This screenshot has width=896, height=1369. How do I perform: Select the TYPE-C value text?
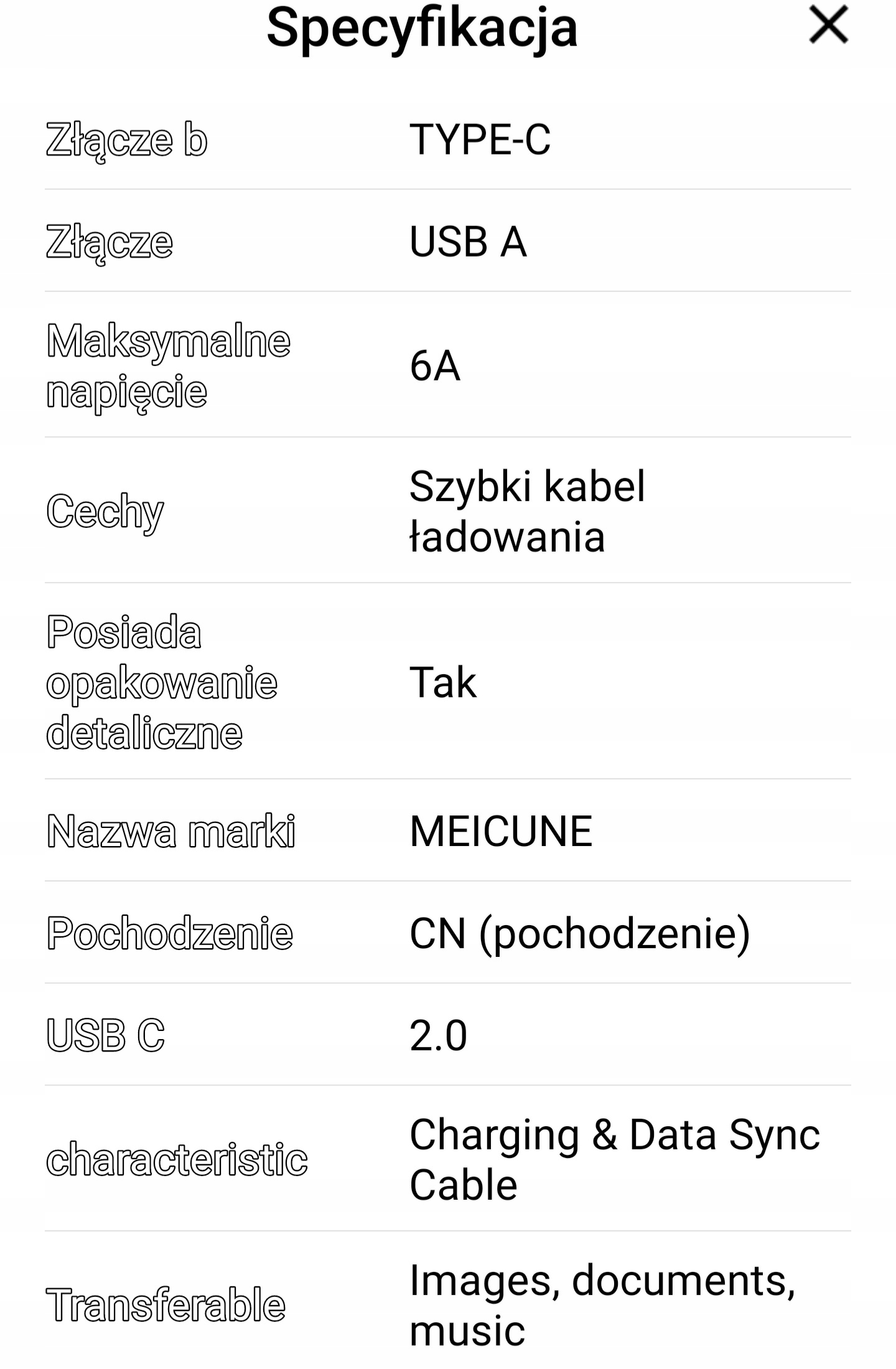point(482,138)
